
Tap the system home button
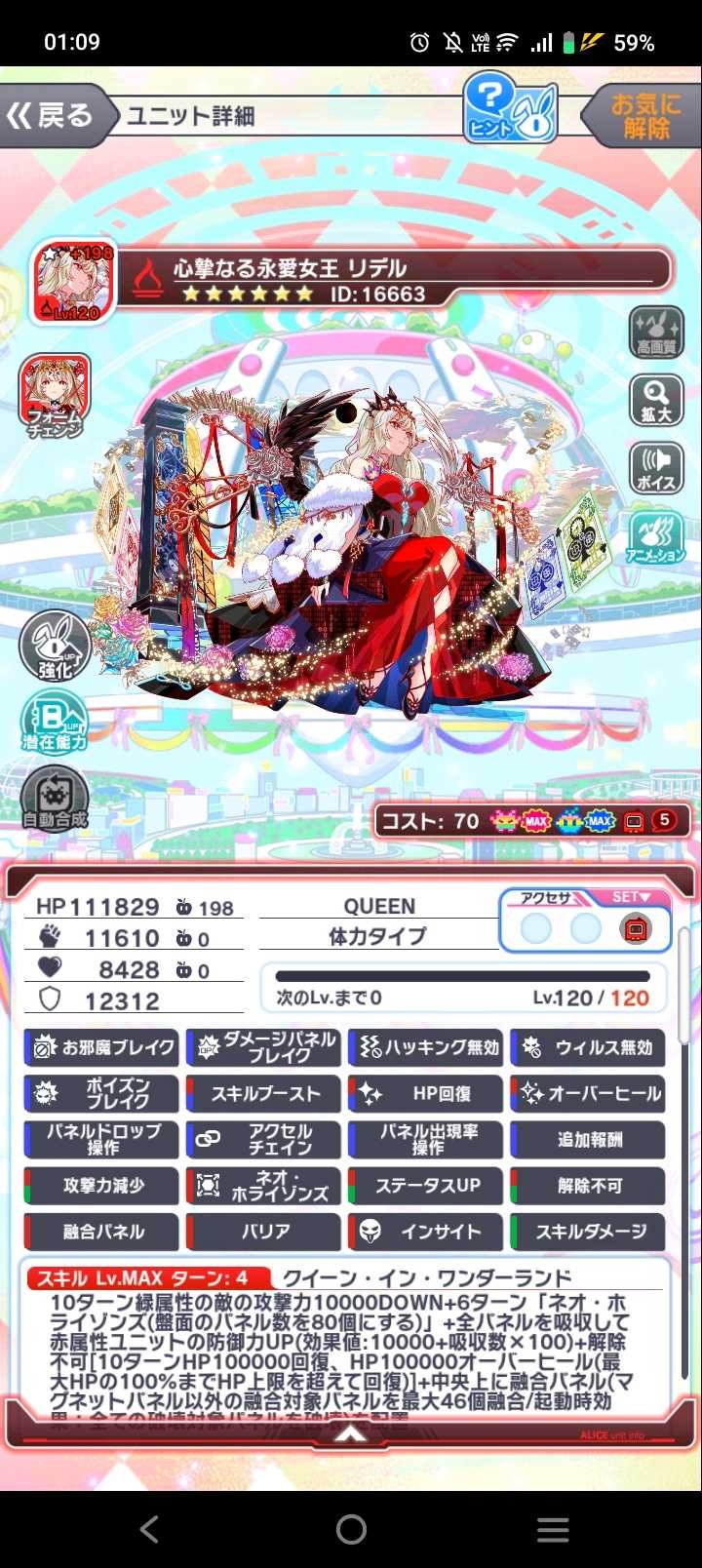point(351,1529)
